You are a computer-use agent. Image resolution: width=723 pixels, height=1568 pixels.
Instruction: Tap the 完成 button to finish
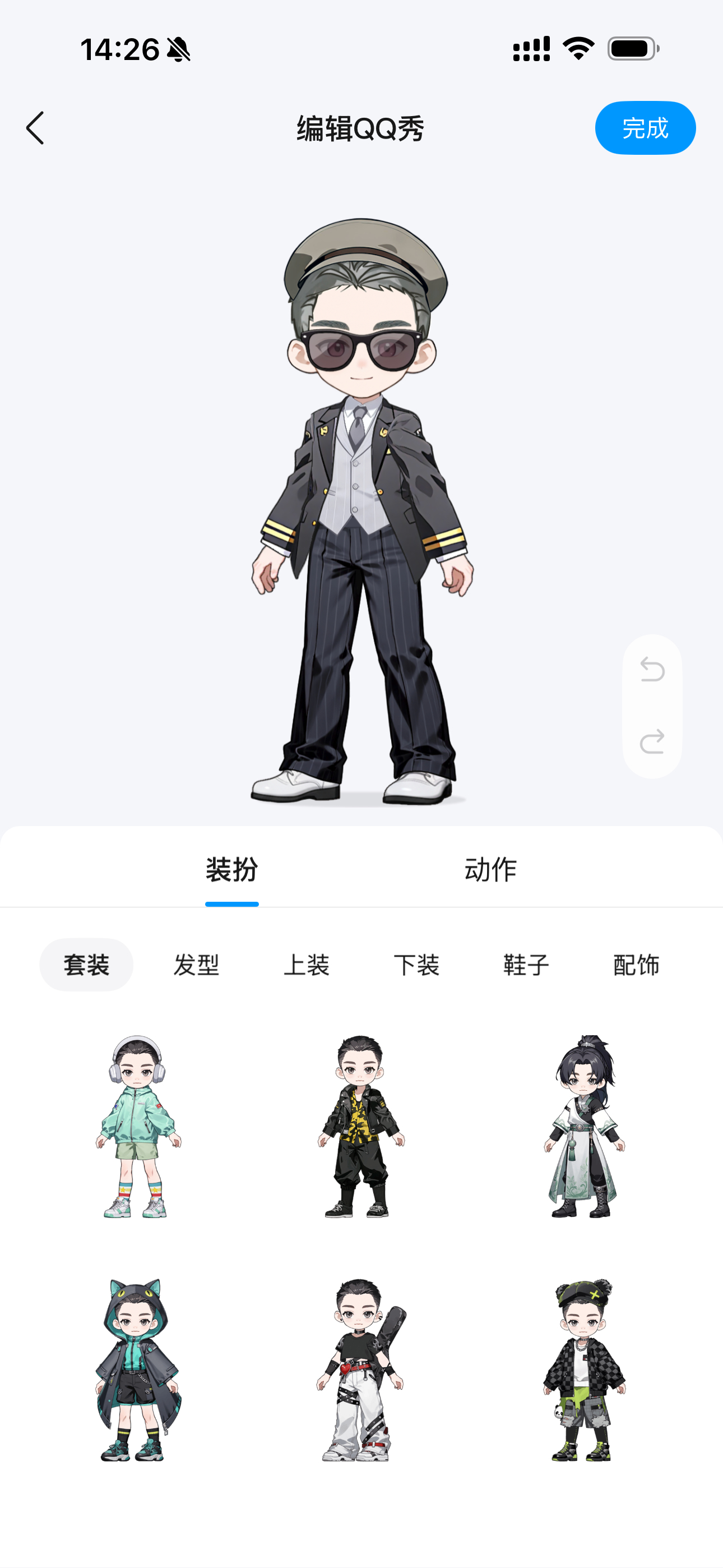[x=645, y=128]
